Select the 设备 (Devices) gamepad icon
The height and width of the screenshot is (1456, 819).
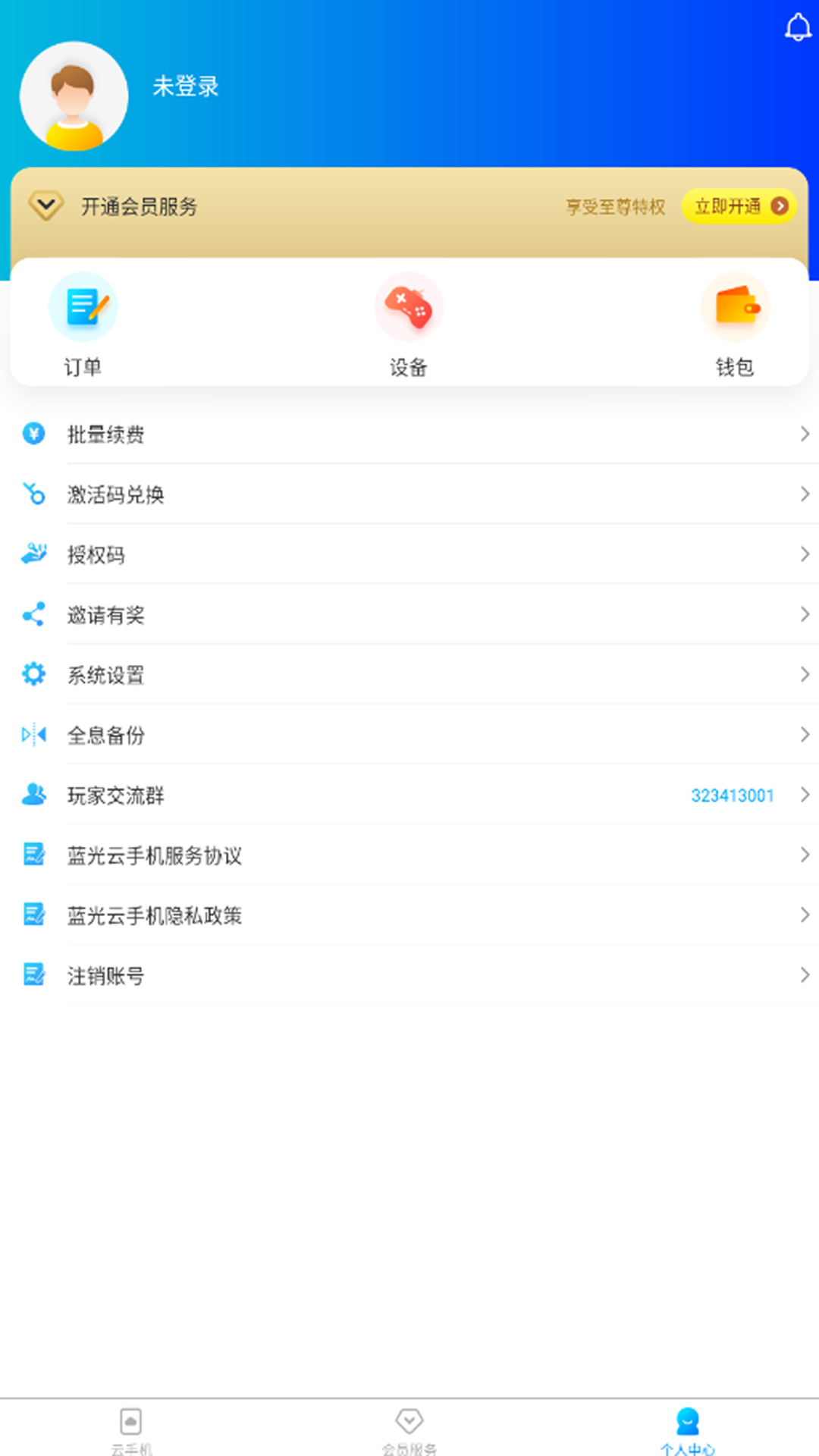point(409,306)
